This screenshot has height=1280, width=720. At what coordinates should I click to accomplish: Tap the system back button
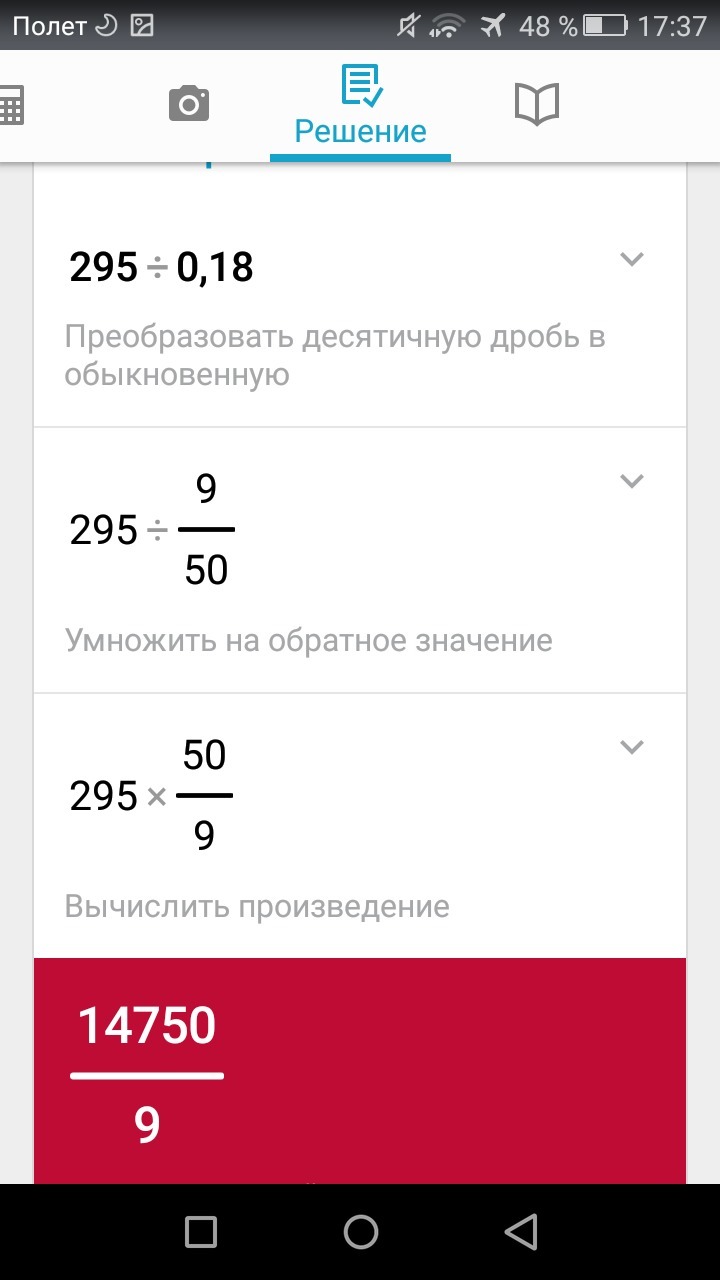(x=521, y=1232)
